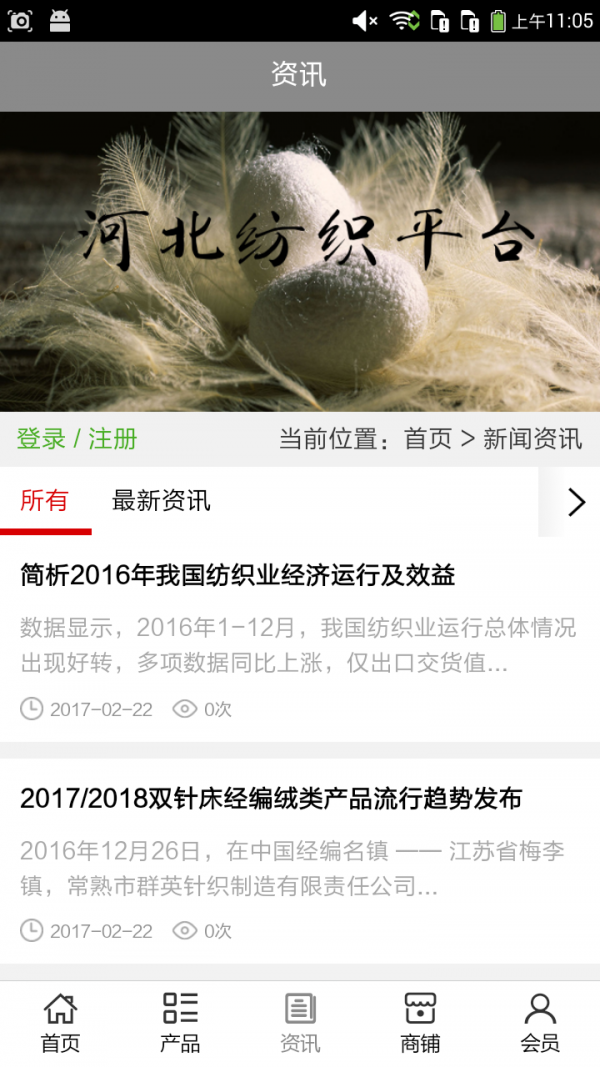Open the 登录 / 注册 login link
The width and height of the screenshot is (600, 1067).
[77, 439]
